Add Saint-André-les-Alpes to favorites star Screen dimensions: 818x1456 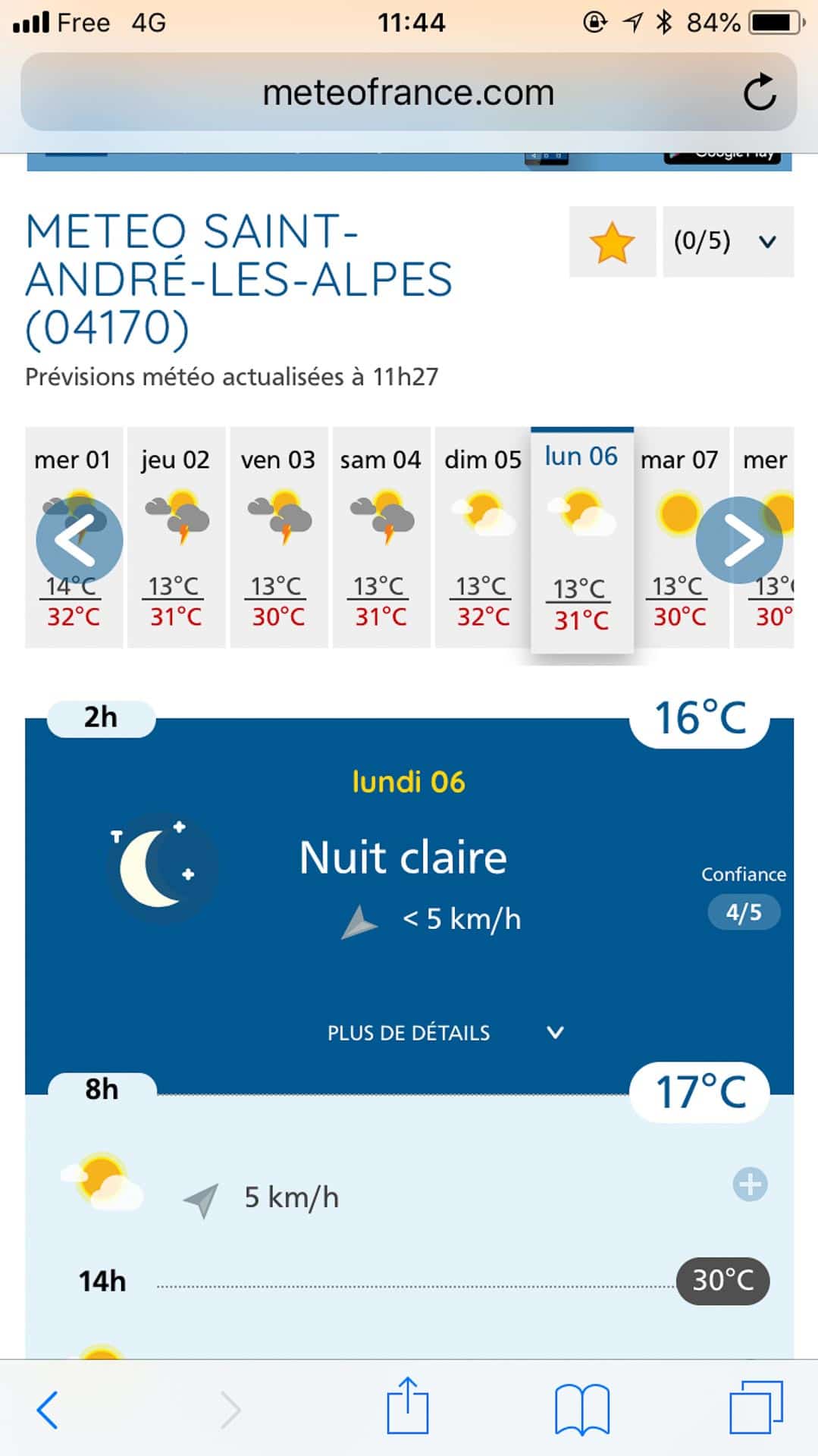[612, 242]
